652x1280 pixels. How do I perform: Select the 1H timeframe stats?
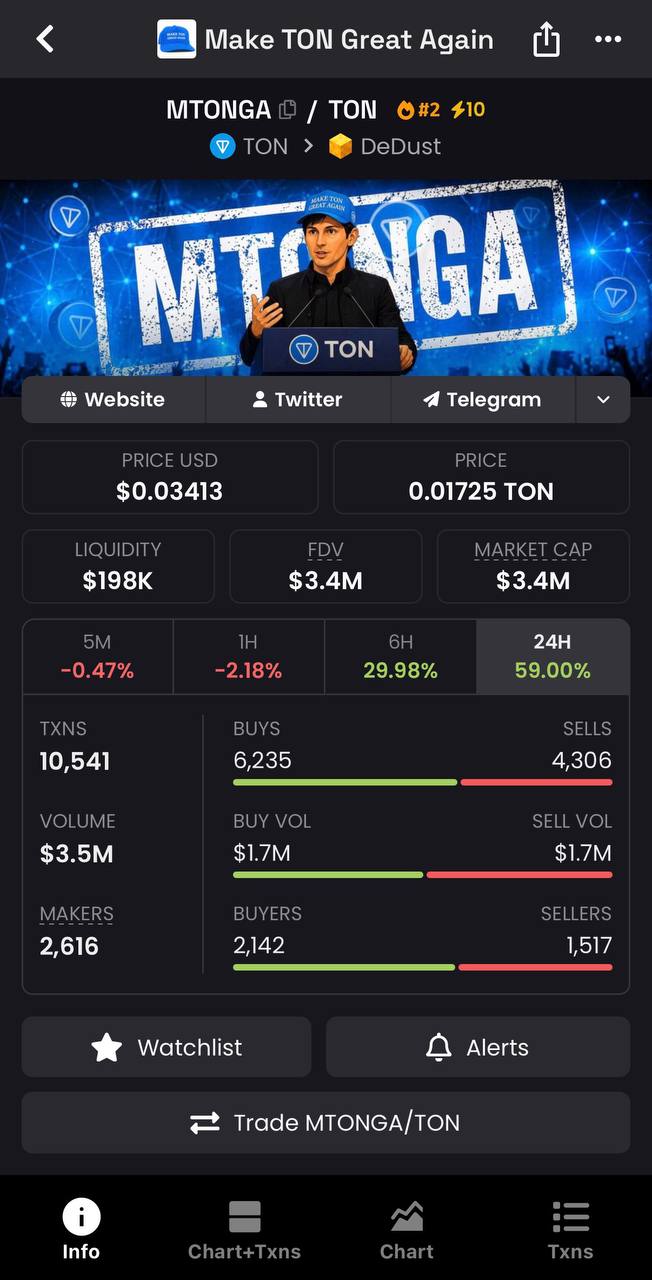coord(249,657)
